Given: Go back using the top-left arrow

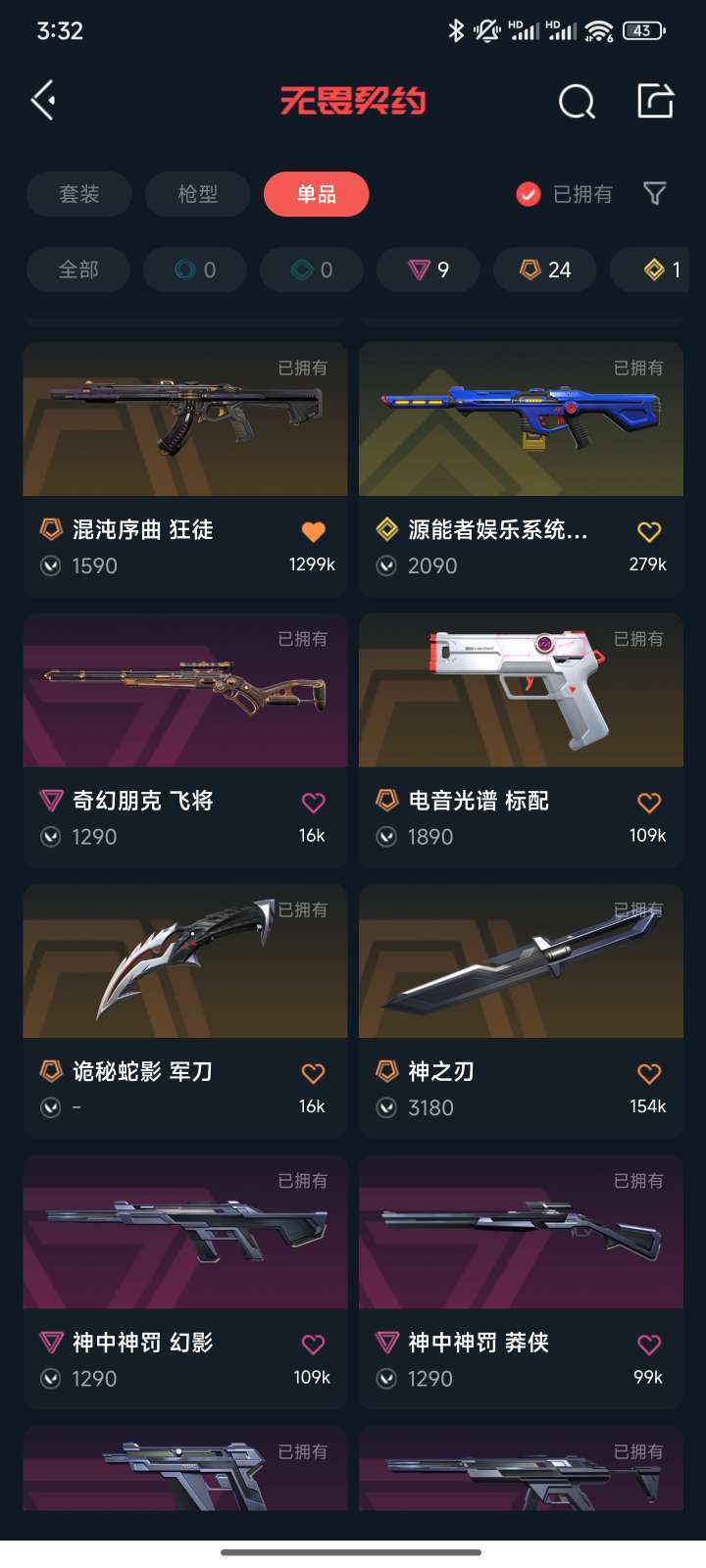Looking at the screenshot, I should coord(43,100).
